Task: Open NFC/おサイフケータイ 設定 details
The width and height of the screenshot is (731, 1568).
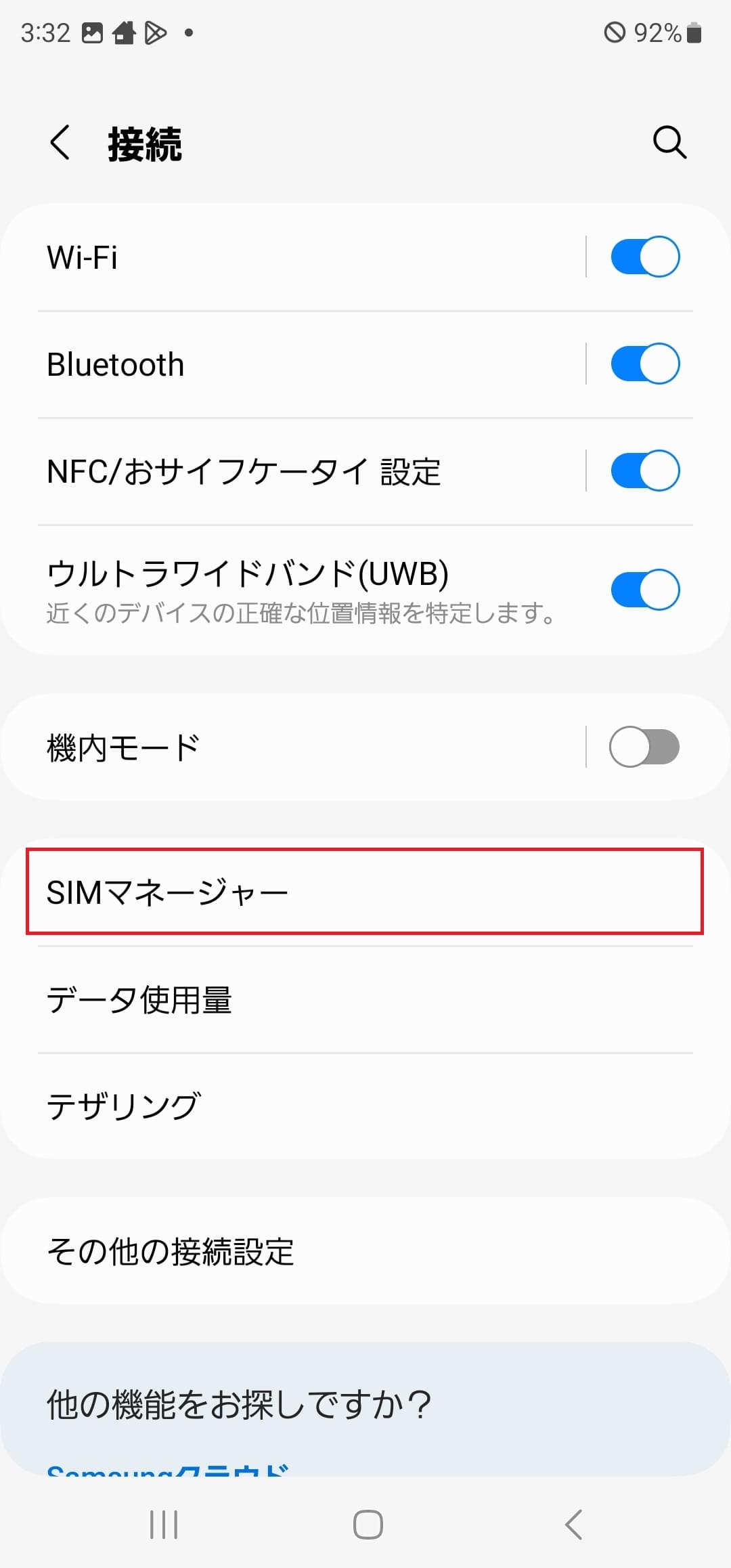Action: point(311,471)
